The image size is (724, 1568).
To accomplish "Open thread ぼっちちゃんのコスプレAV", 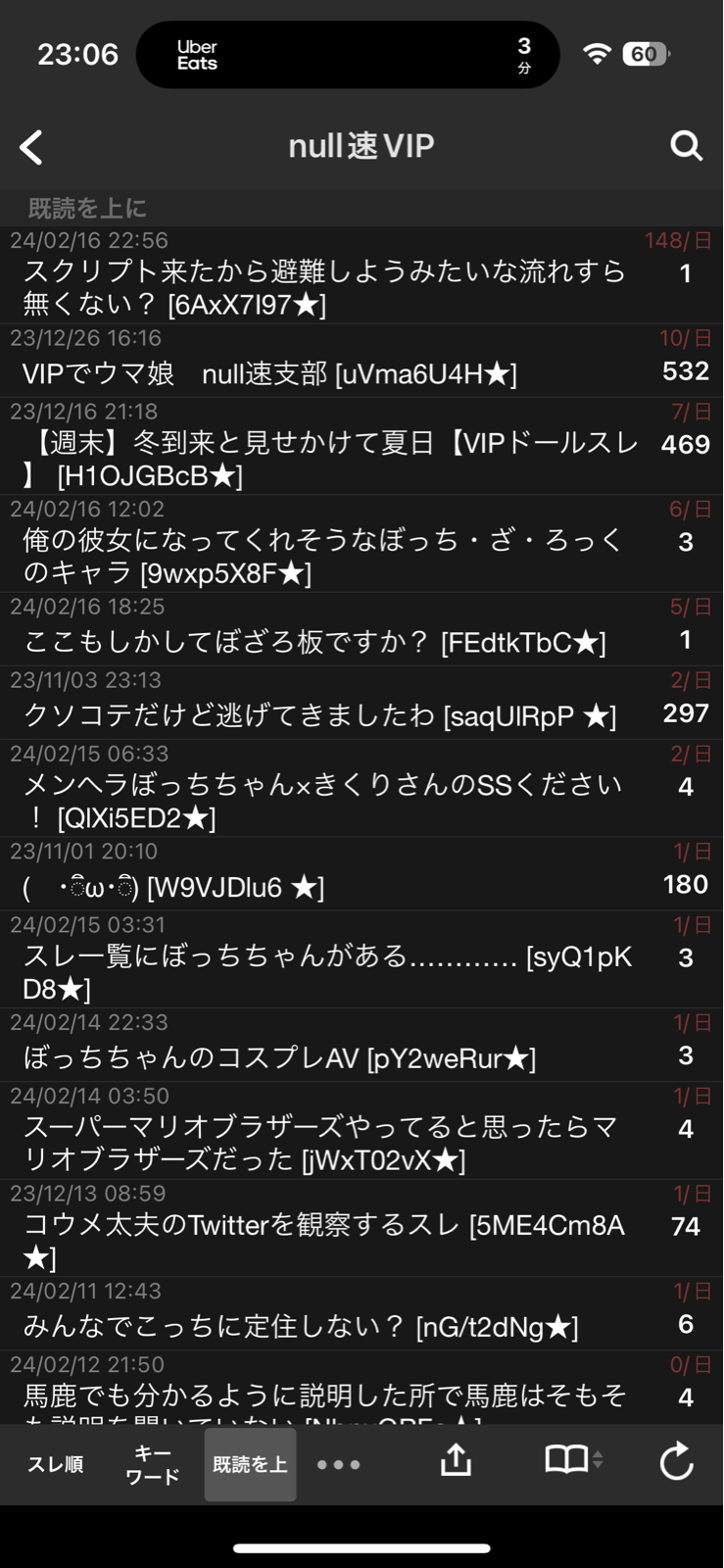I will [x=362, y=1045].
